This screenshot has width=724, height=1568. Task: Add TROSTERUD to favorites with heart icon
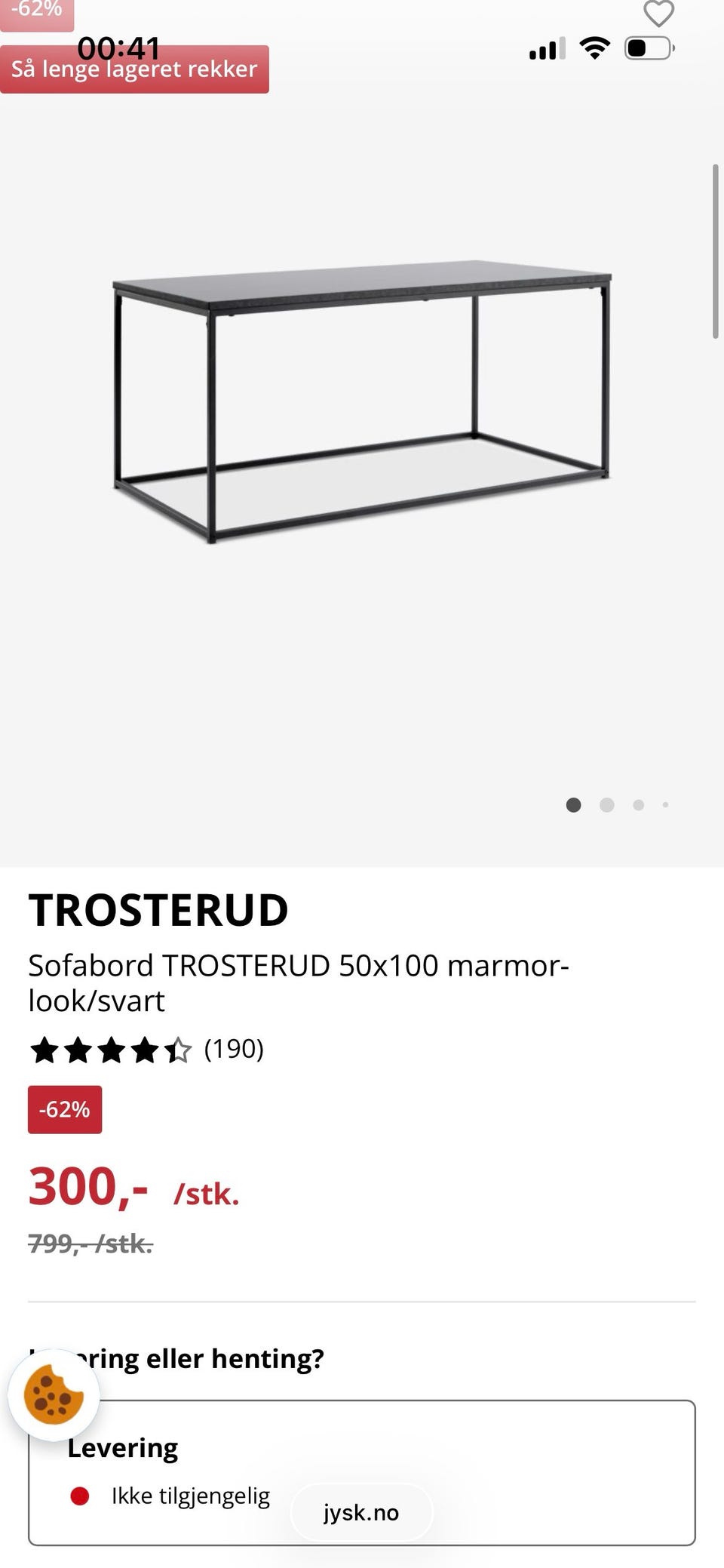click(658, 14)
